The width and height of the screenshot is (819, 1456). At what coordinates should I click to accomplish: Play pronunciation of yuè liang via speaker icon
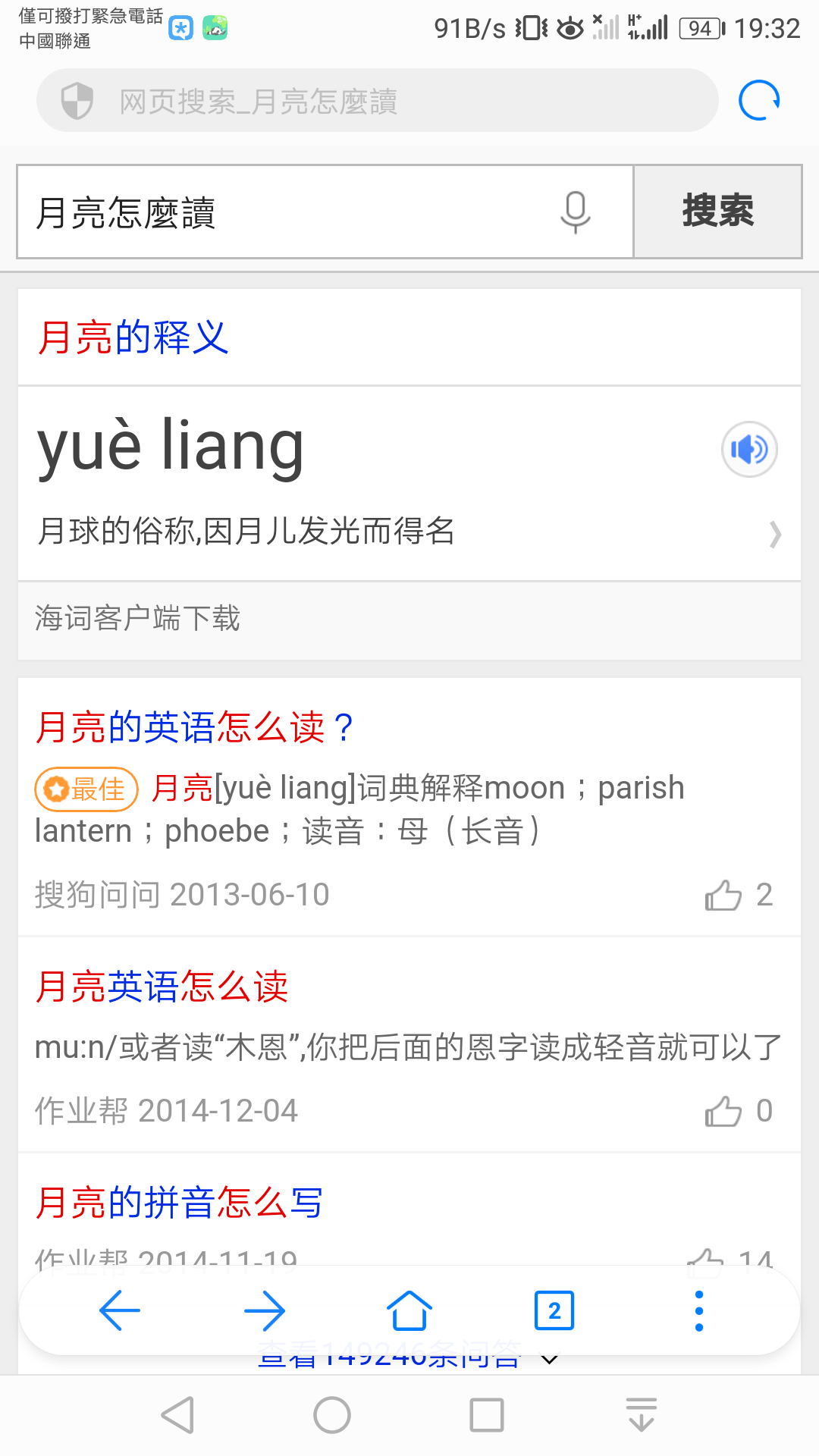[748, 449]
